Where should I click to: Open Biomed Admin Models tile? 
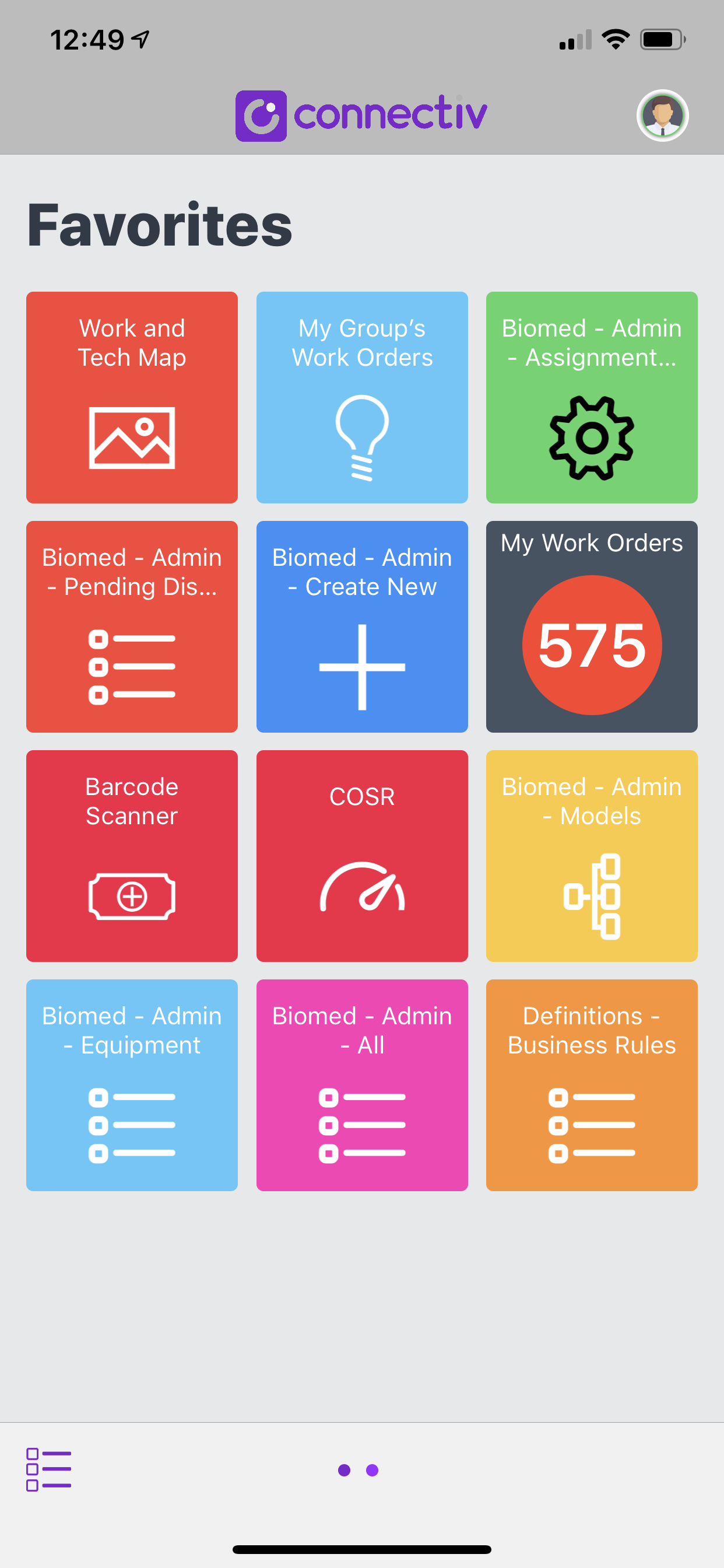[x=591, y=856]
